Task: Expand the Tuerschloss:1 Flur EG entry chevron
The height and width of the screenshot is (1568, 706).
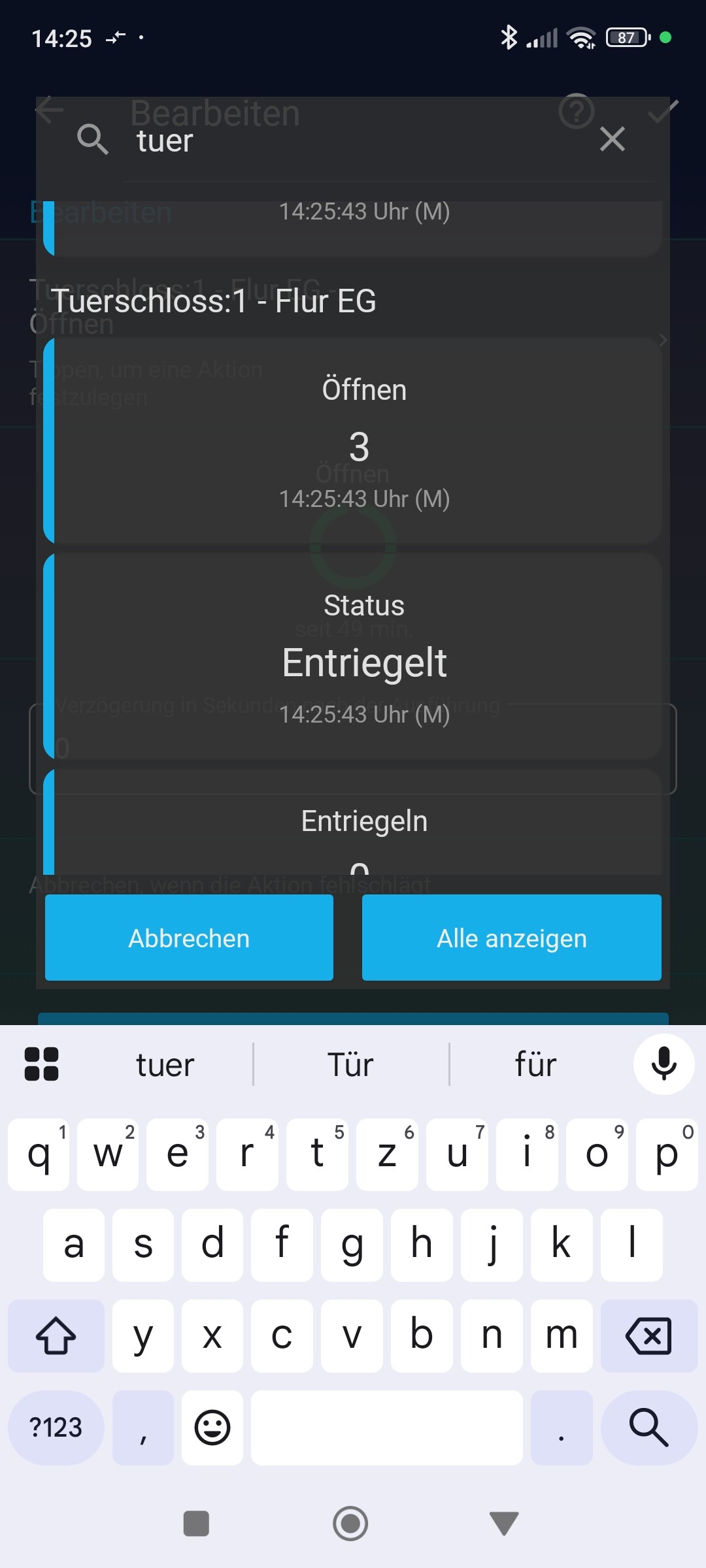Action: pyautogui.click(x=662, y=340)
